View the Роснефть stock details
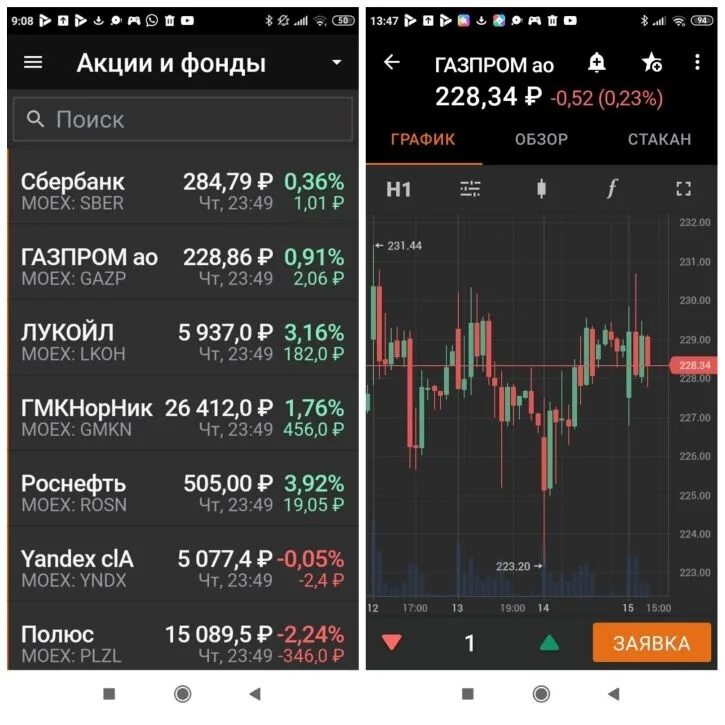The width and height of the screenshot is (725, 725). [x=182, y=492]
